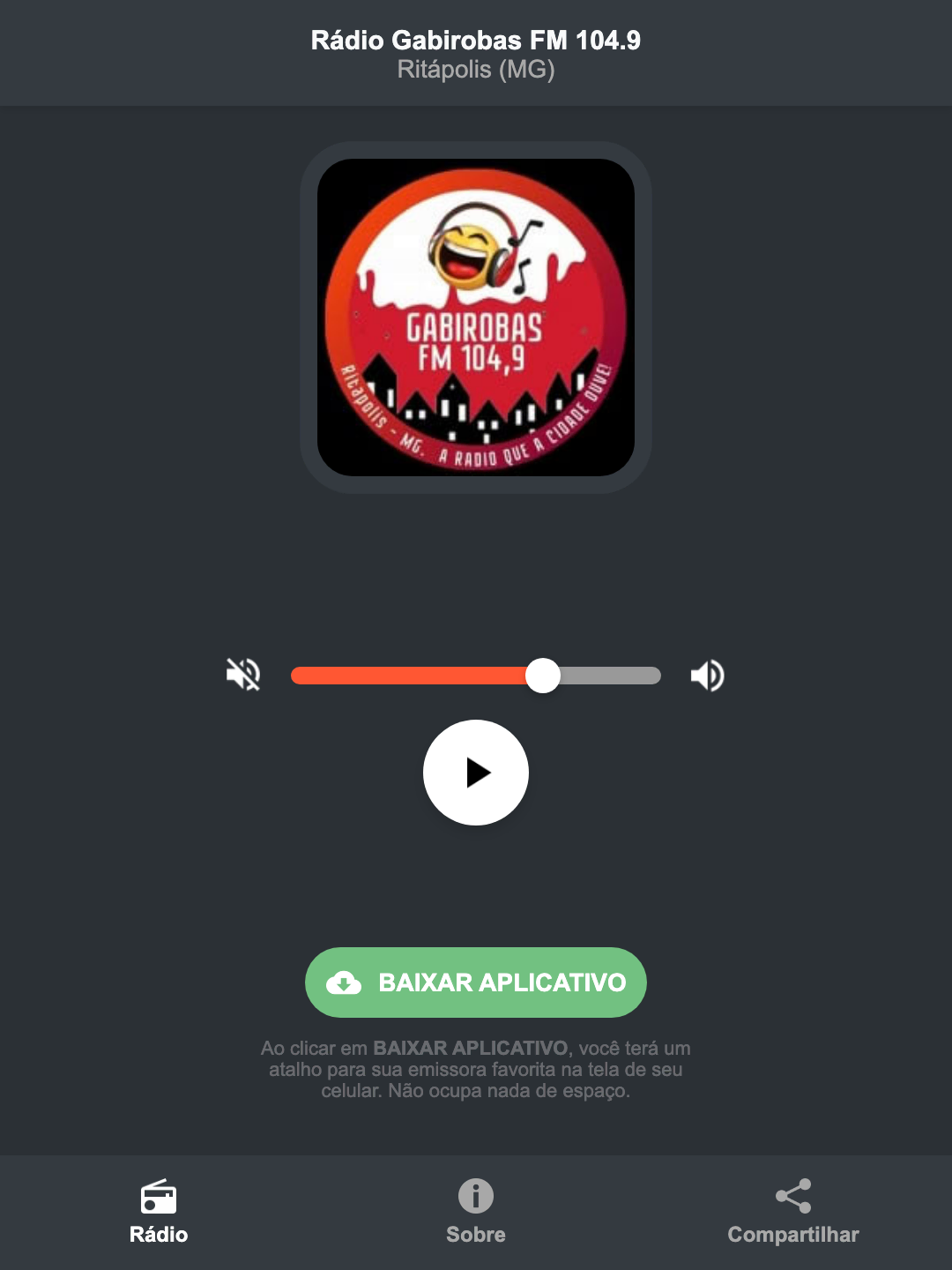Open the Sobre info icon
The height and width of the screenshot is (1270, 952).
[x=475, y=1198]
